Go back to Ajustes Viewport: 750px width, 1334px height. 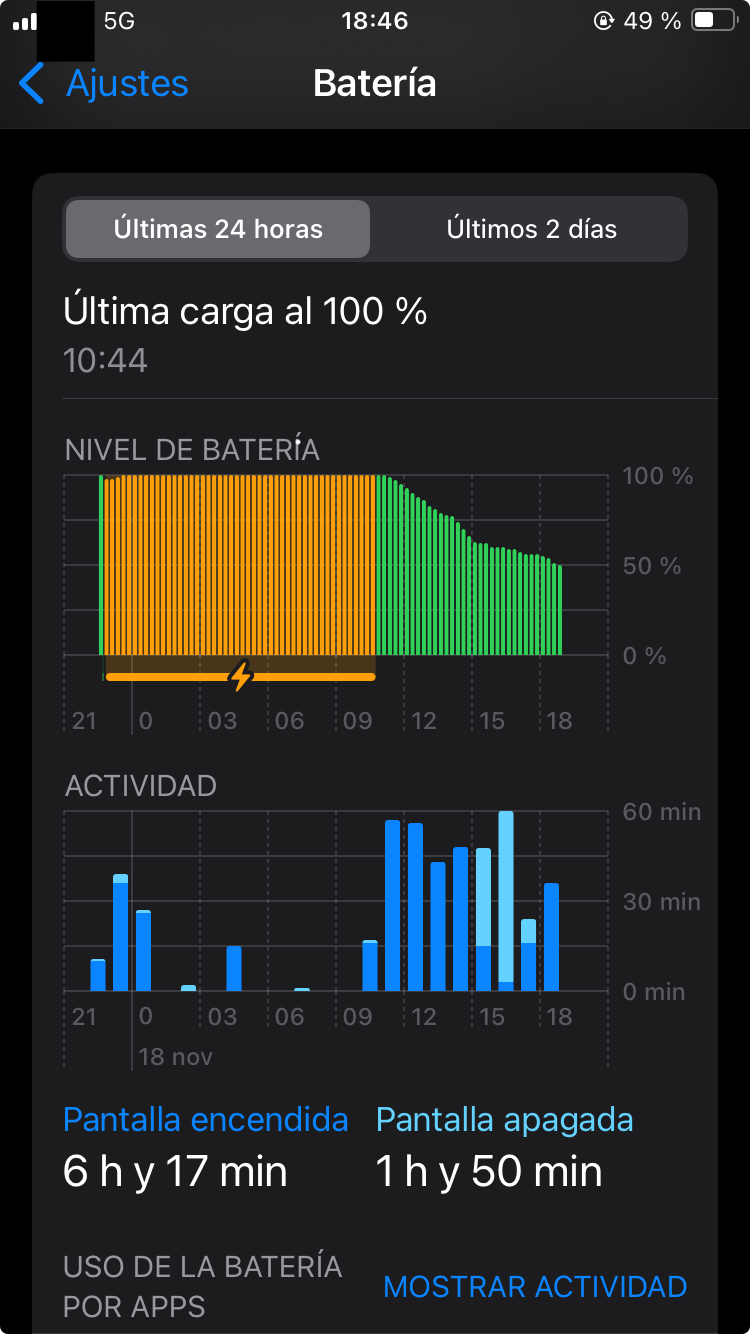[x=104, y=83]
